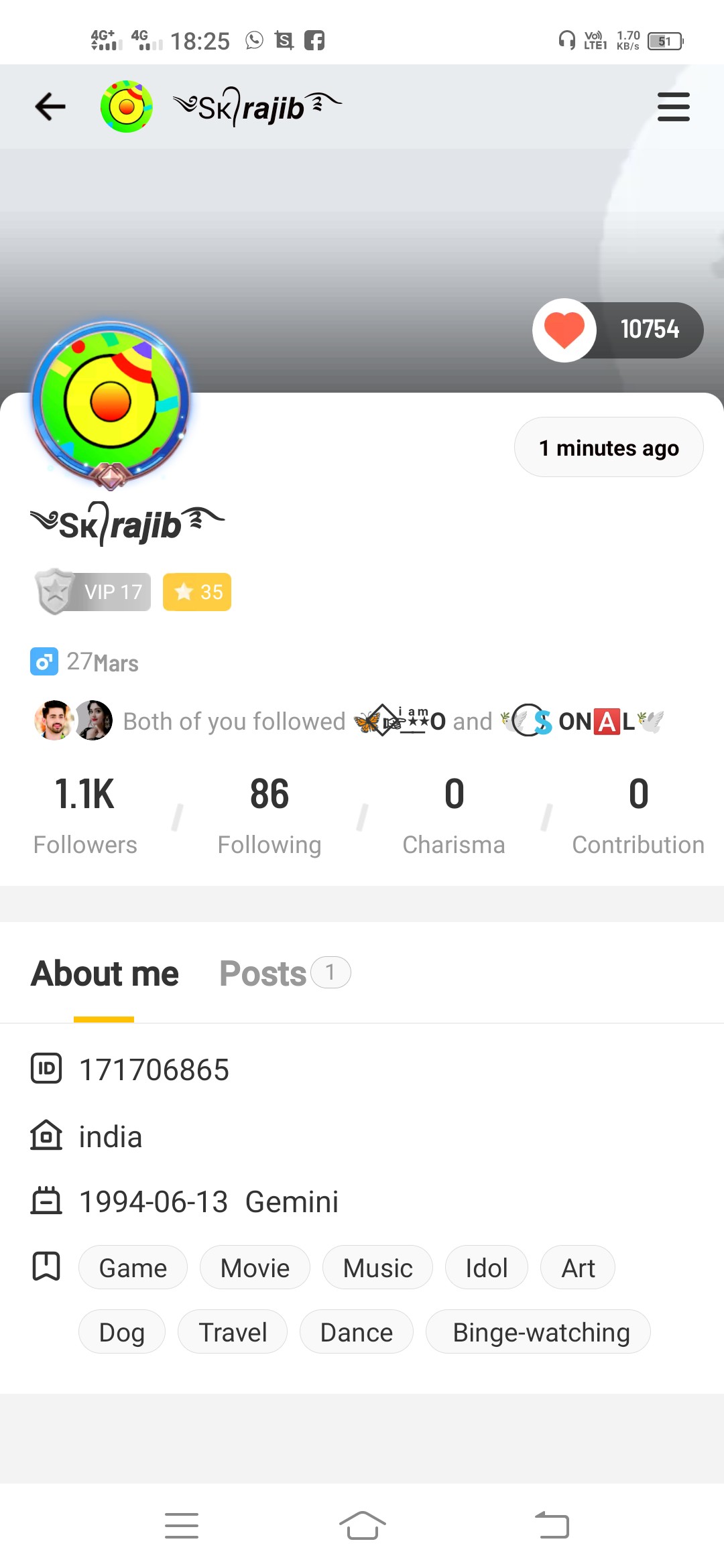
Task: Tap the star level 35 badge
Action: [x=197, y=592]
